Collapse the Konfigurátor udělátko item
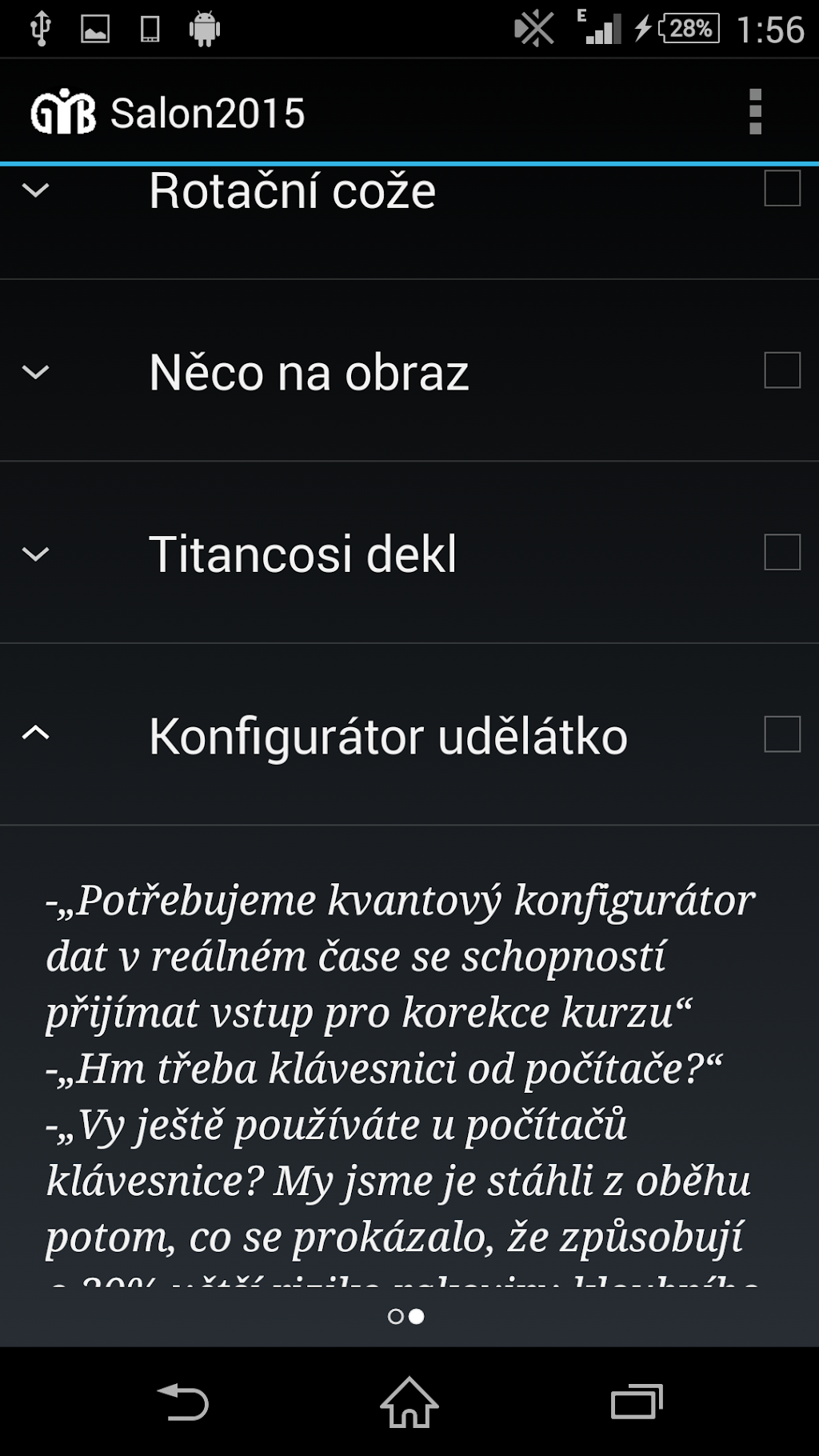The image size is (819, 1456). (36, 733)
